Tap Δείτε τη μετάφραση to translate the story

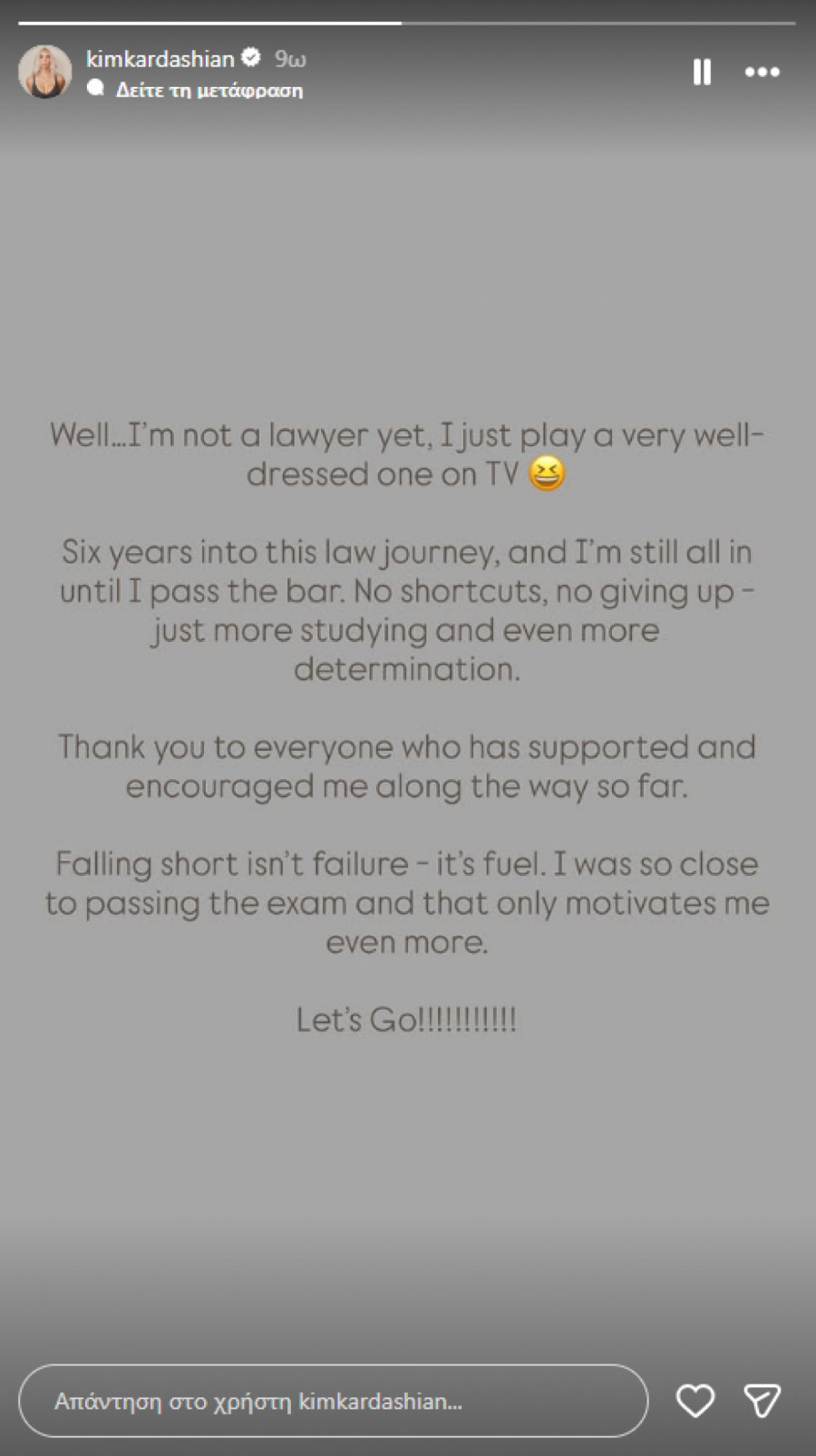point(209,90)
